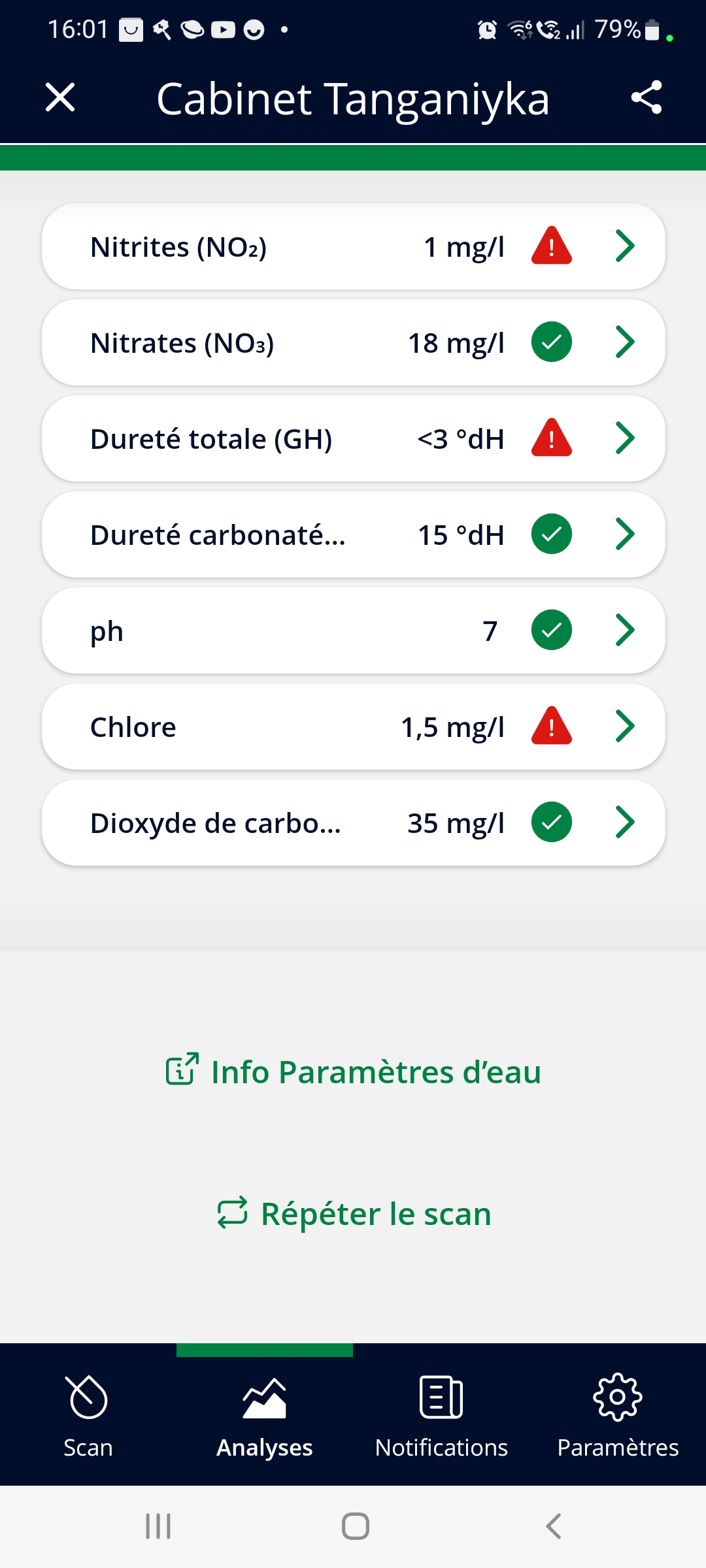Screen dimensions: 706x1568
Task: Close the Cabinet Tanganiyka analysis screen
Action: 60,98
